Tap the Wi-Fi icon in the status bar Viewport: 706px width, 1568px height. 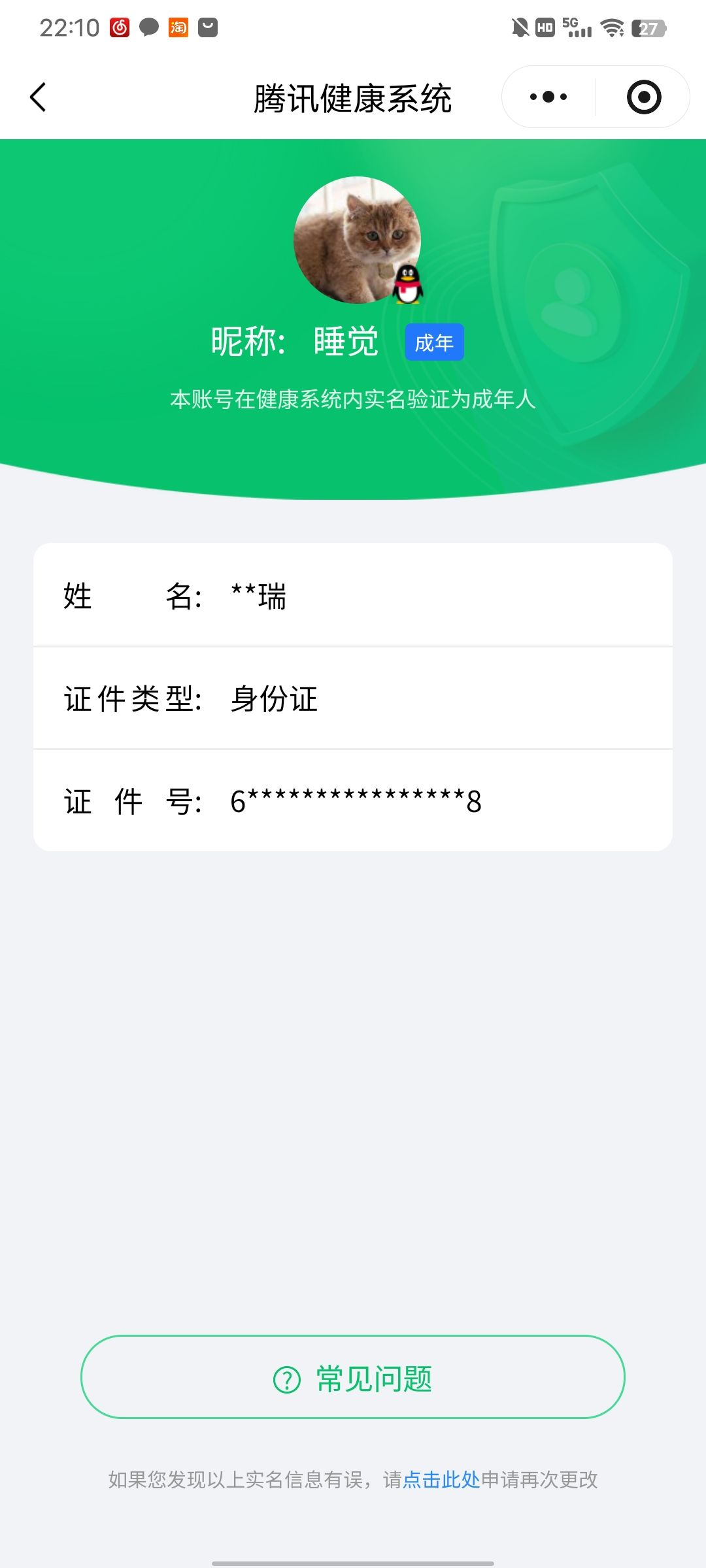tap(611, 27)
